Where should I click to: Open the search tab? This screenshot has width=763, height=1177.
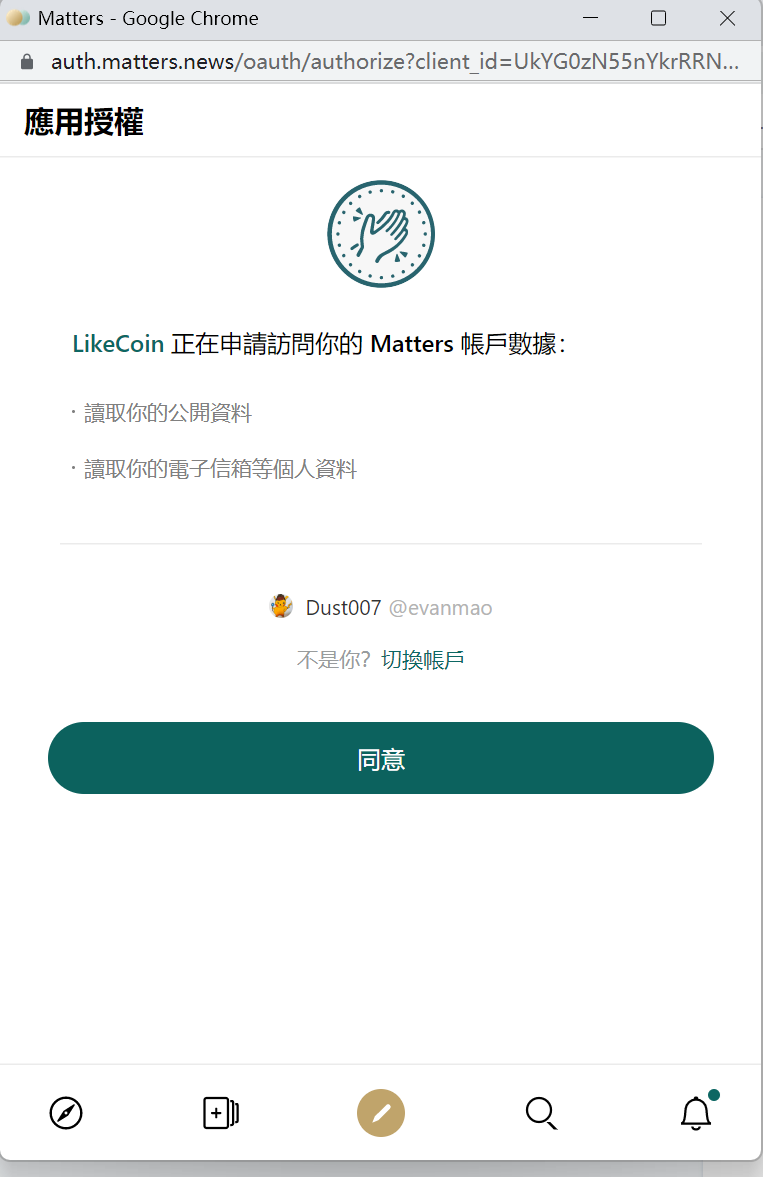[x=541, y=1113]
